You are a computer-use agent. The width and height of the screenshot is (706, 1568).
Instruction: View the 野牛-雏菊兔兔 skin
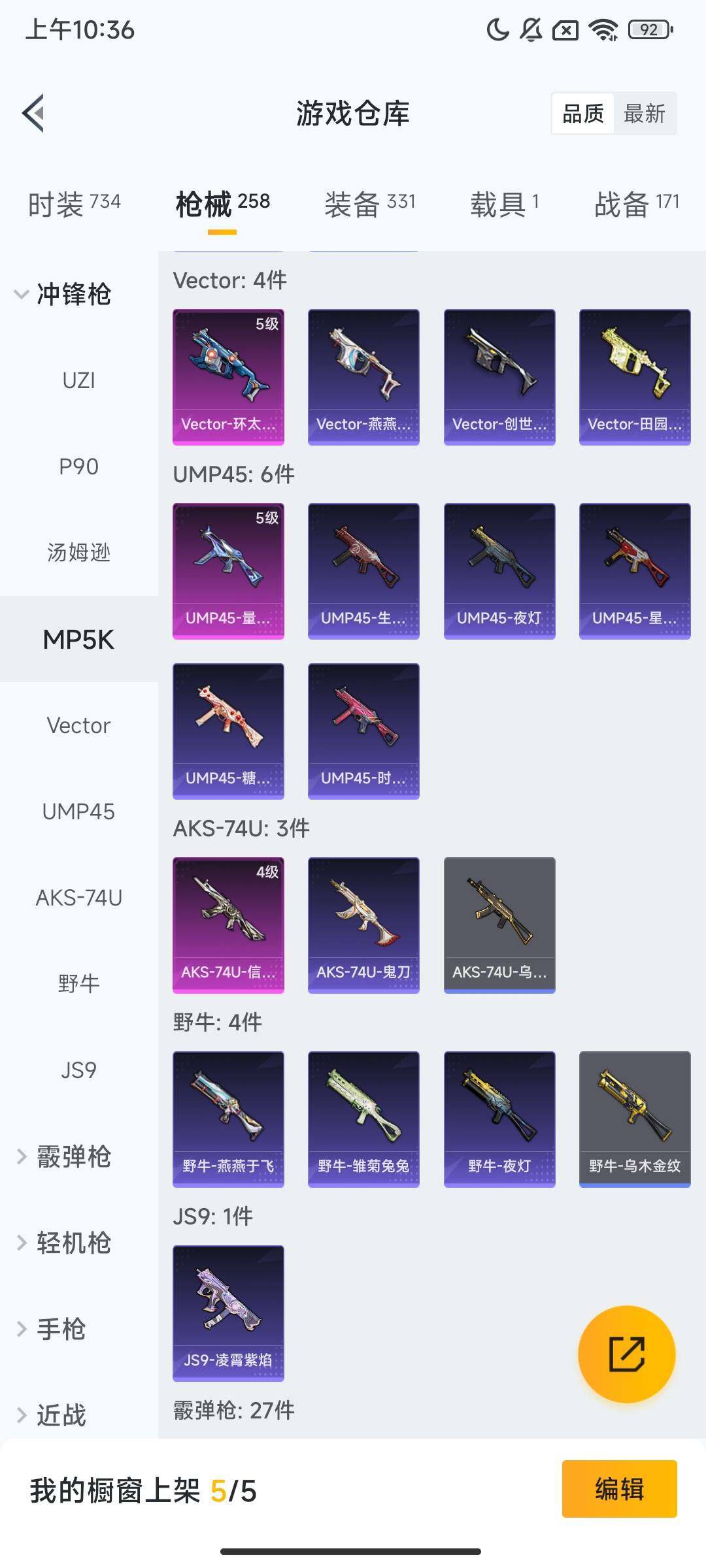click(363, 1119)
